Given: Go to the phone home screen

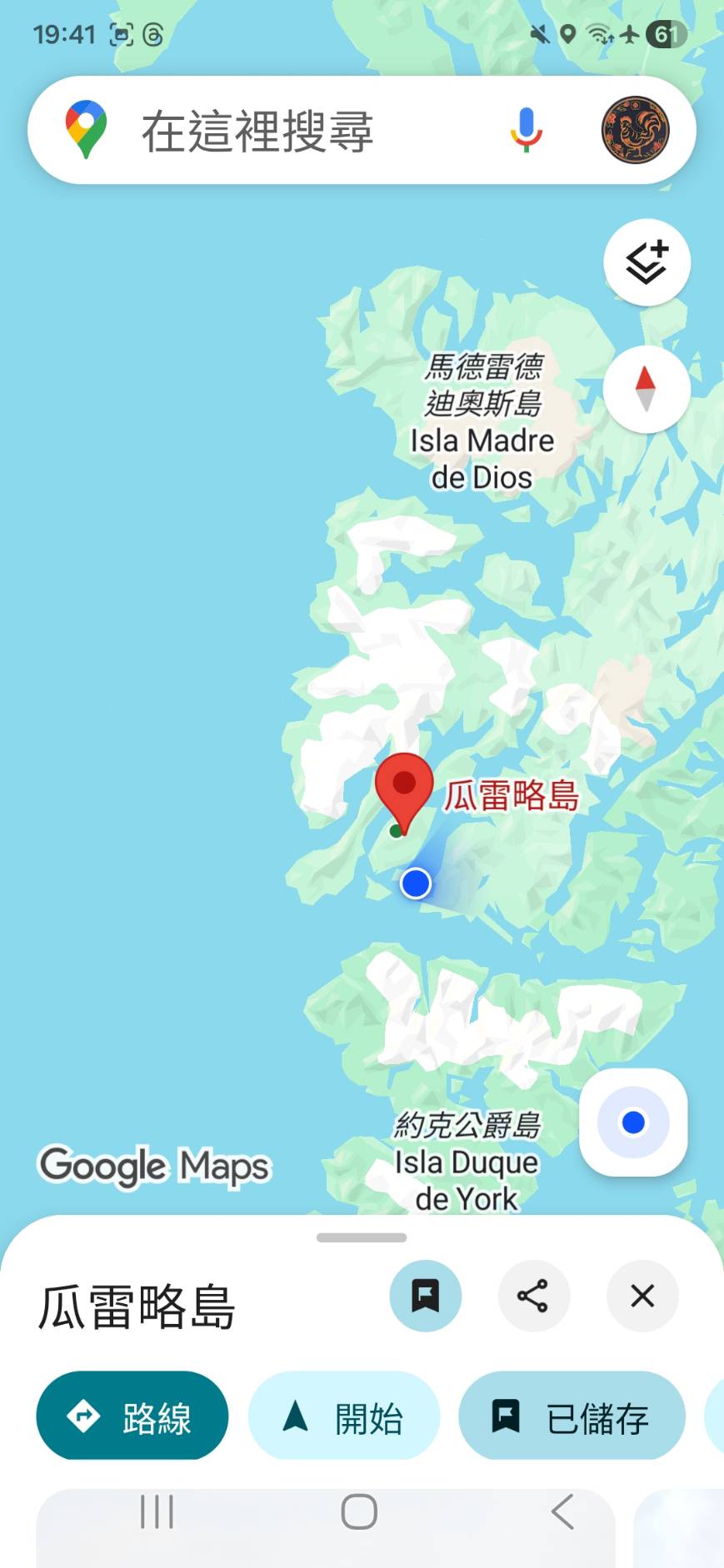Looking at the screenshot, I should tap(359, 1511).
